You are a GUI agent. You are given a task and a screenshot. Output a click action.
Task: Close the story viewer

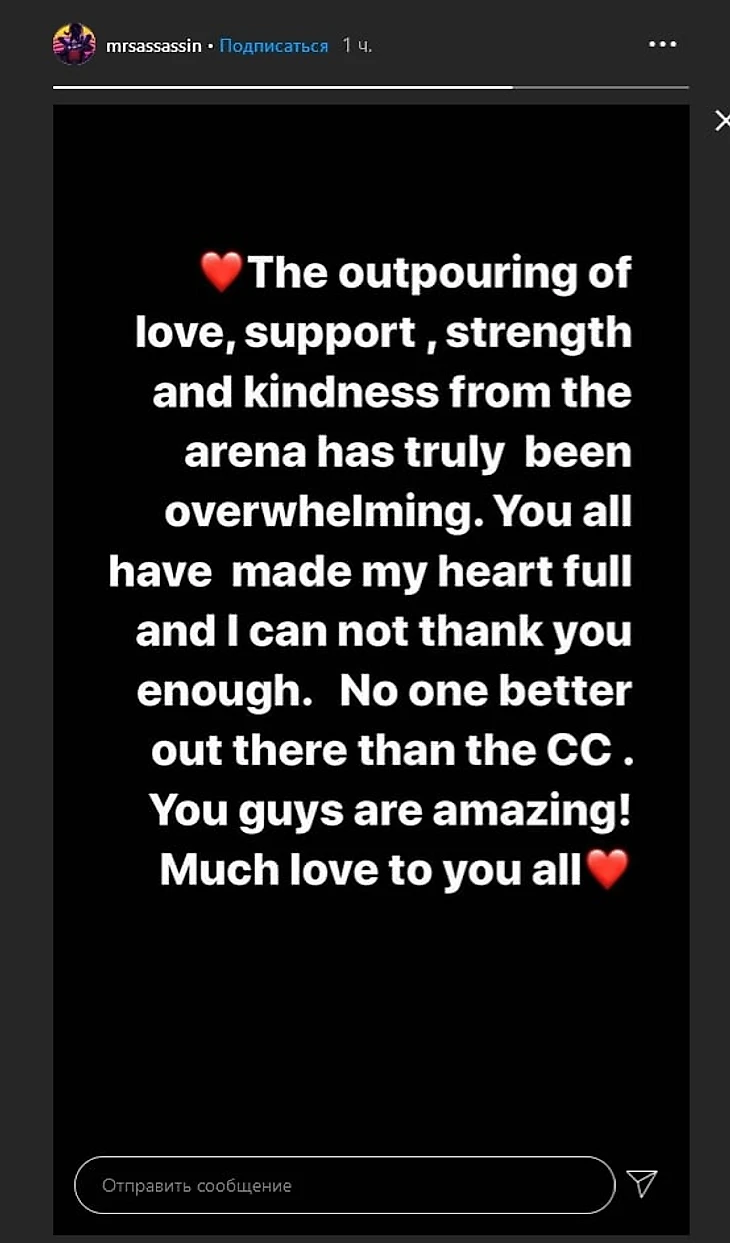click(721, 121)
